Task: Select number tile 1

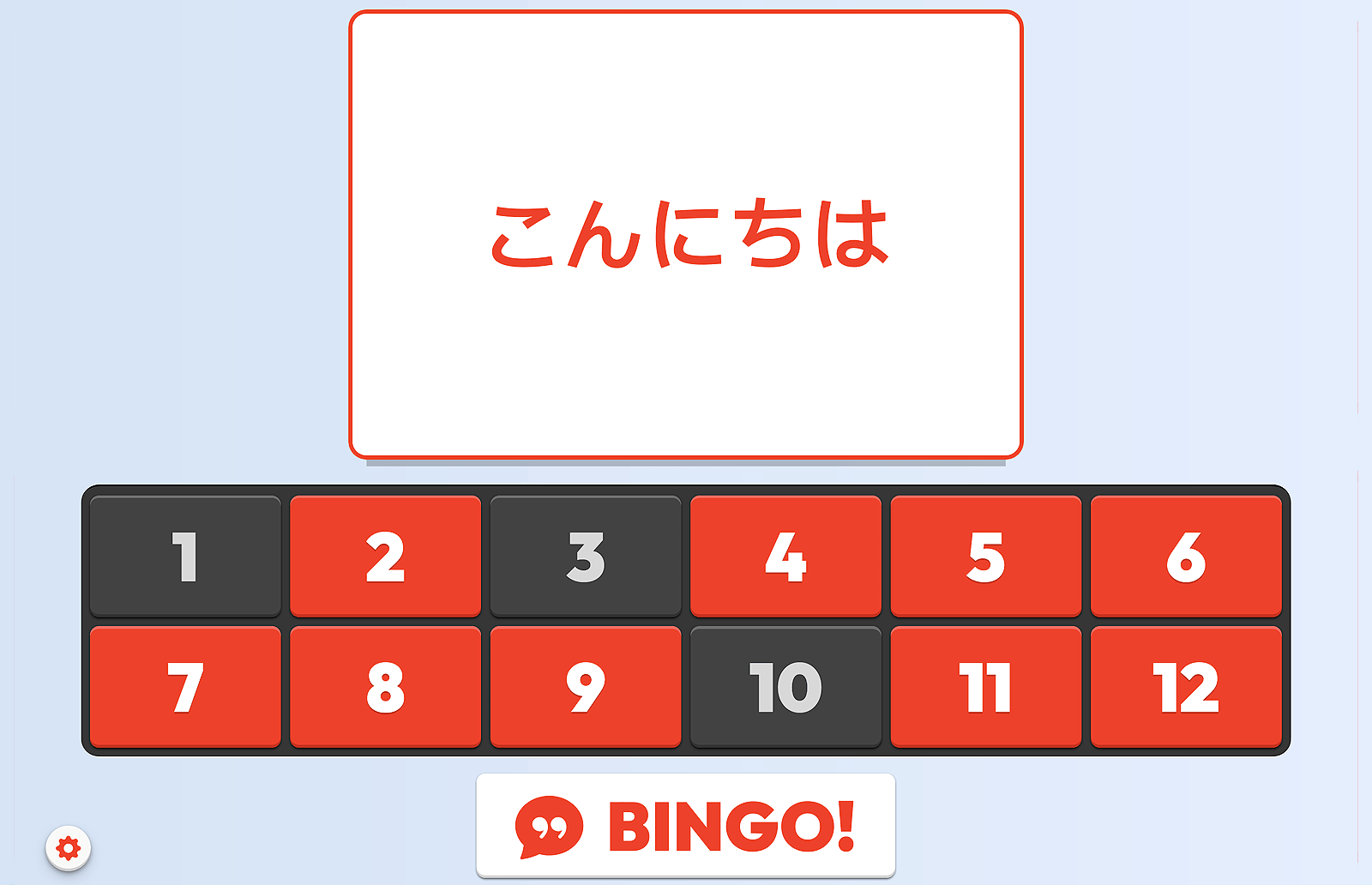Action: tap(185, 556)
